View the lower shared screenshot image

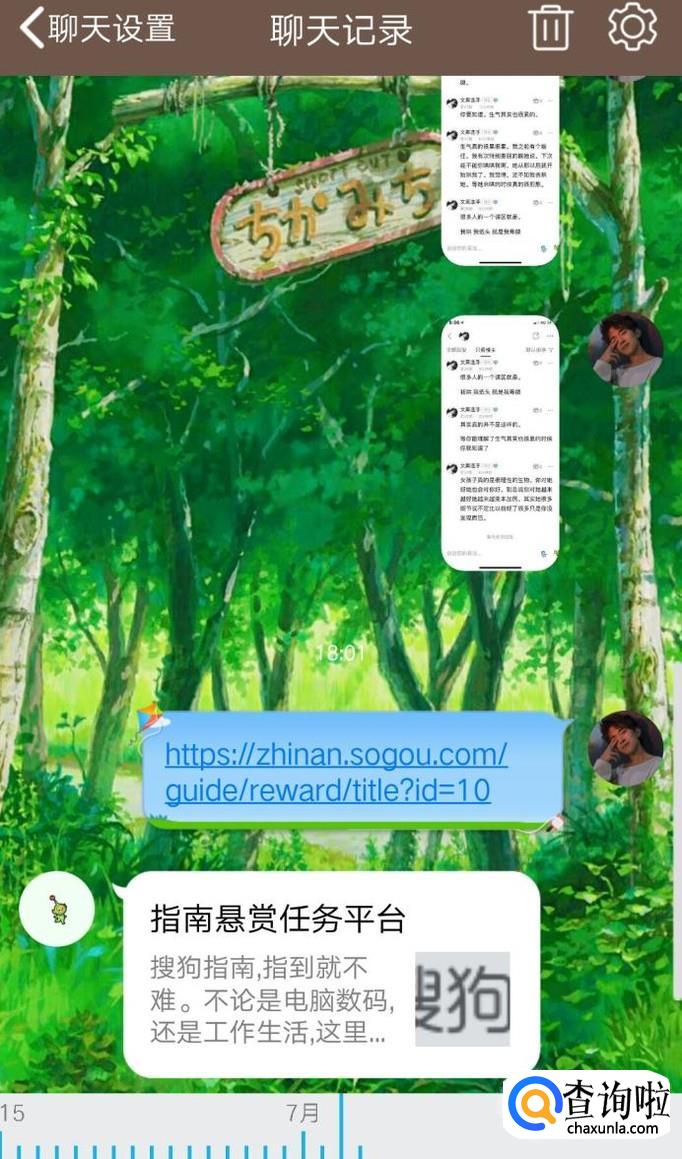tap(500, 444)
